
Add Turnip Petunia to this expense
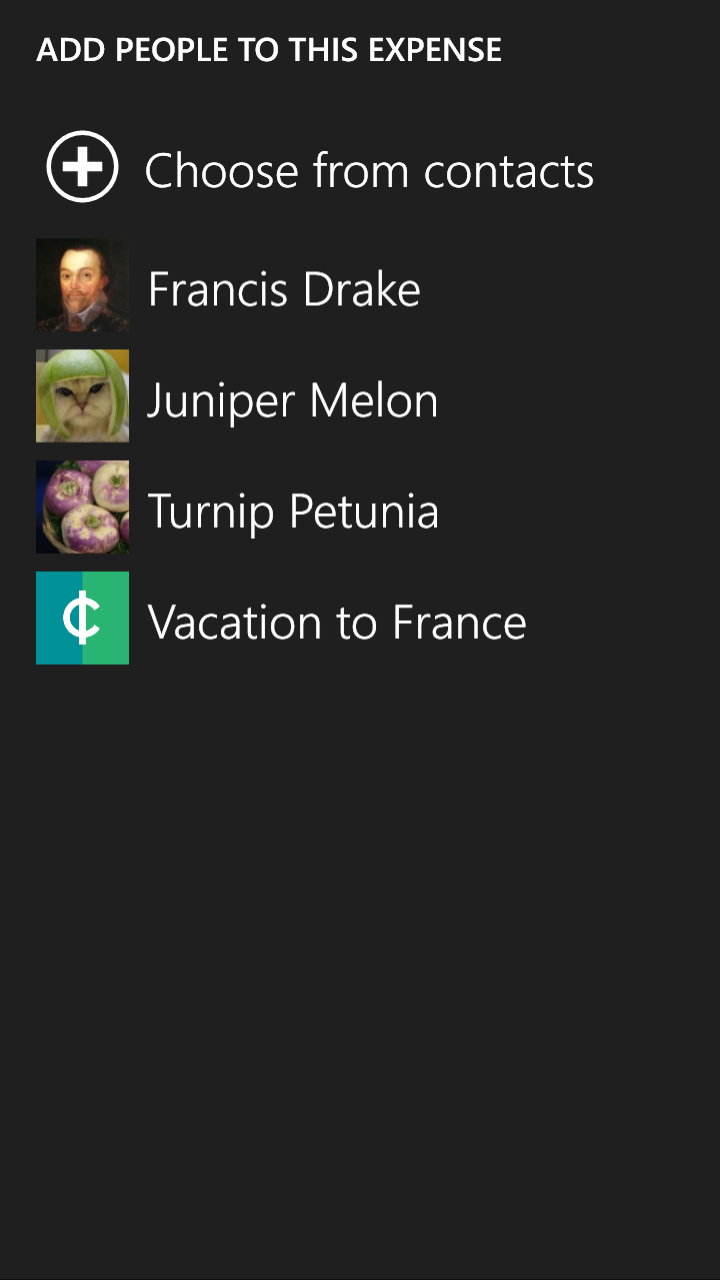pyautogui.click(x=292, y=511)
